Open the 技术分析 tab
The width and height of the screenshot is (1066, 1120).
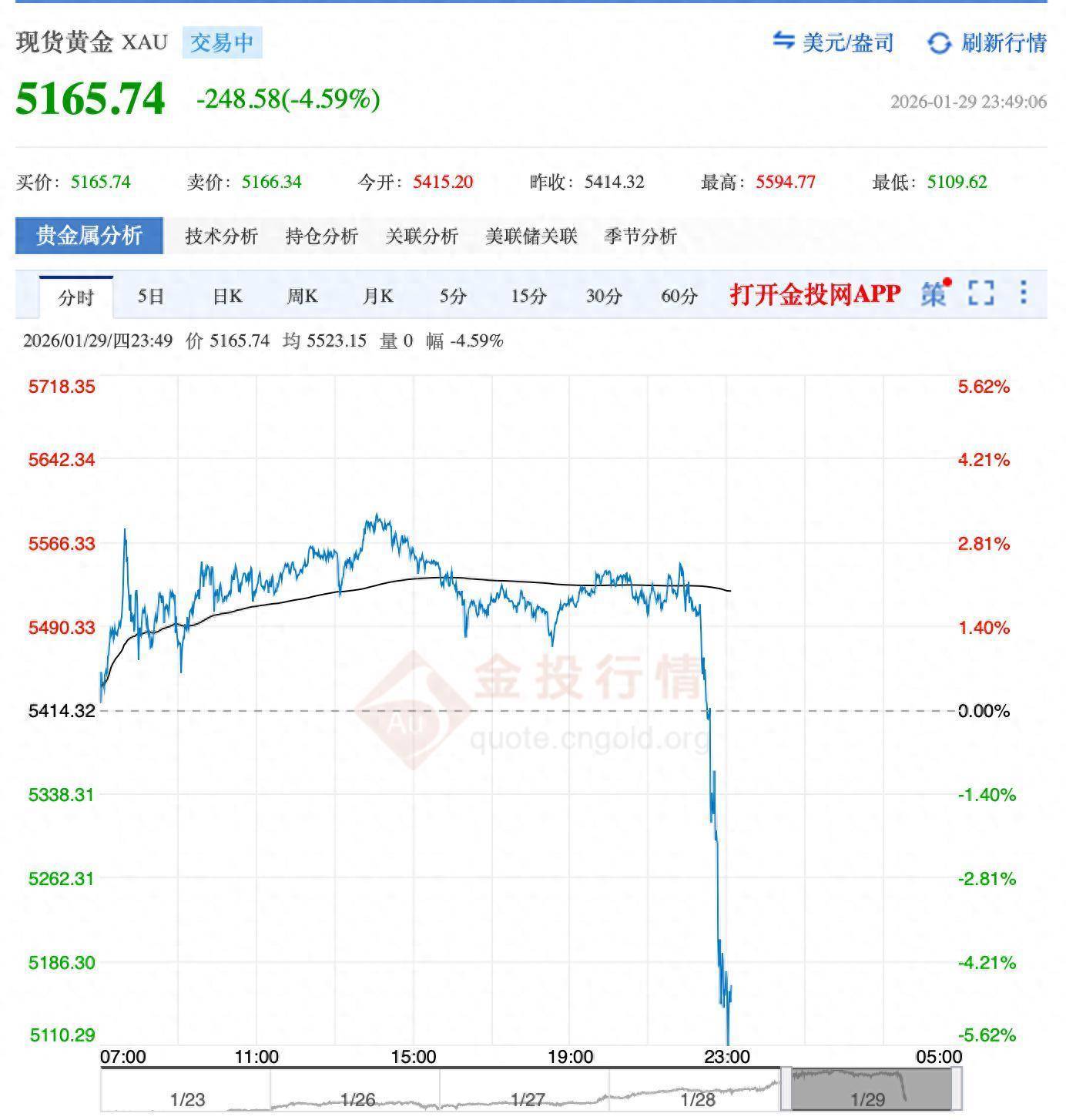pos(221,236)
